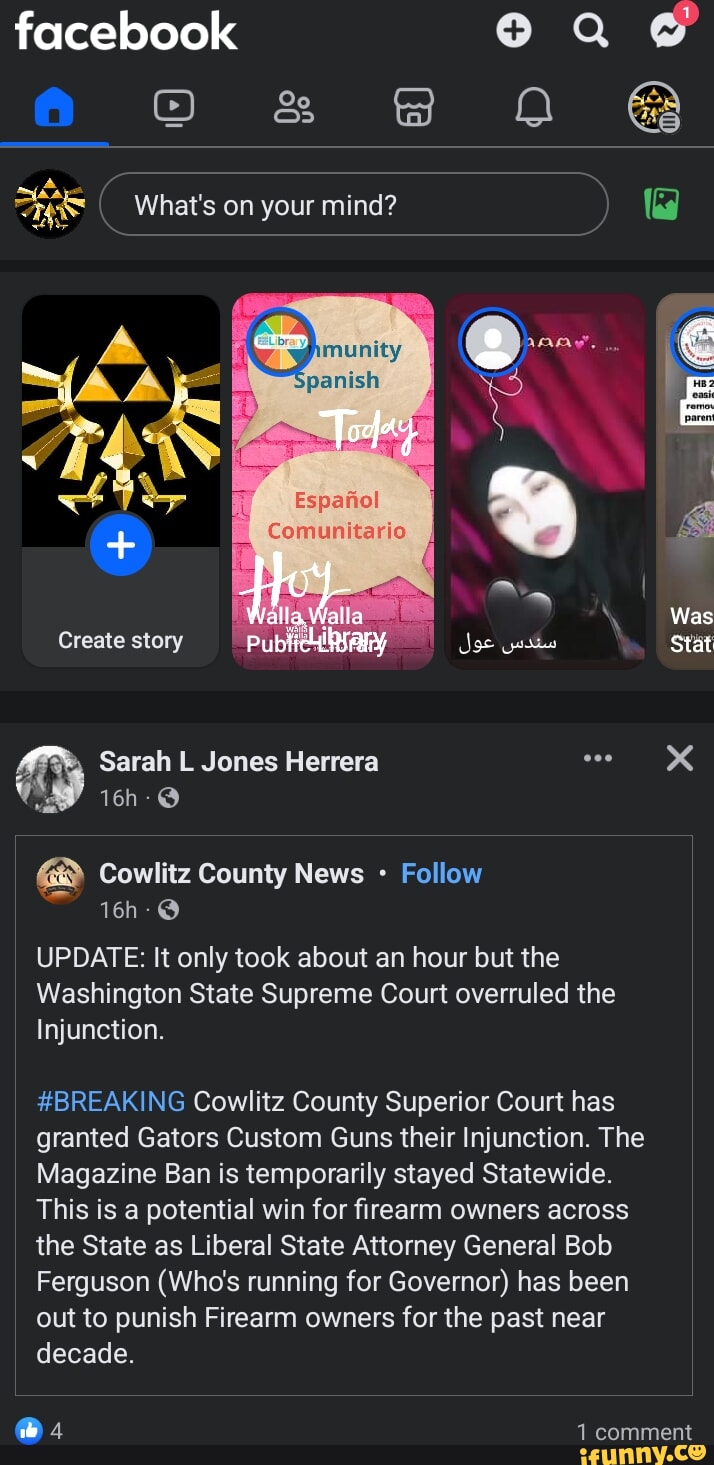Open post options for Sarah's post
Image resolution: width=714 pixels, height=1465 pixels.
pos(598,758)
